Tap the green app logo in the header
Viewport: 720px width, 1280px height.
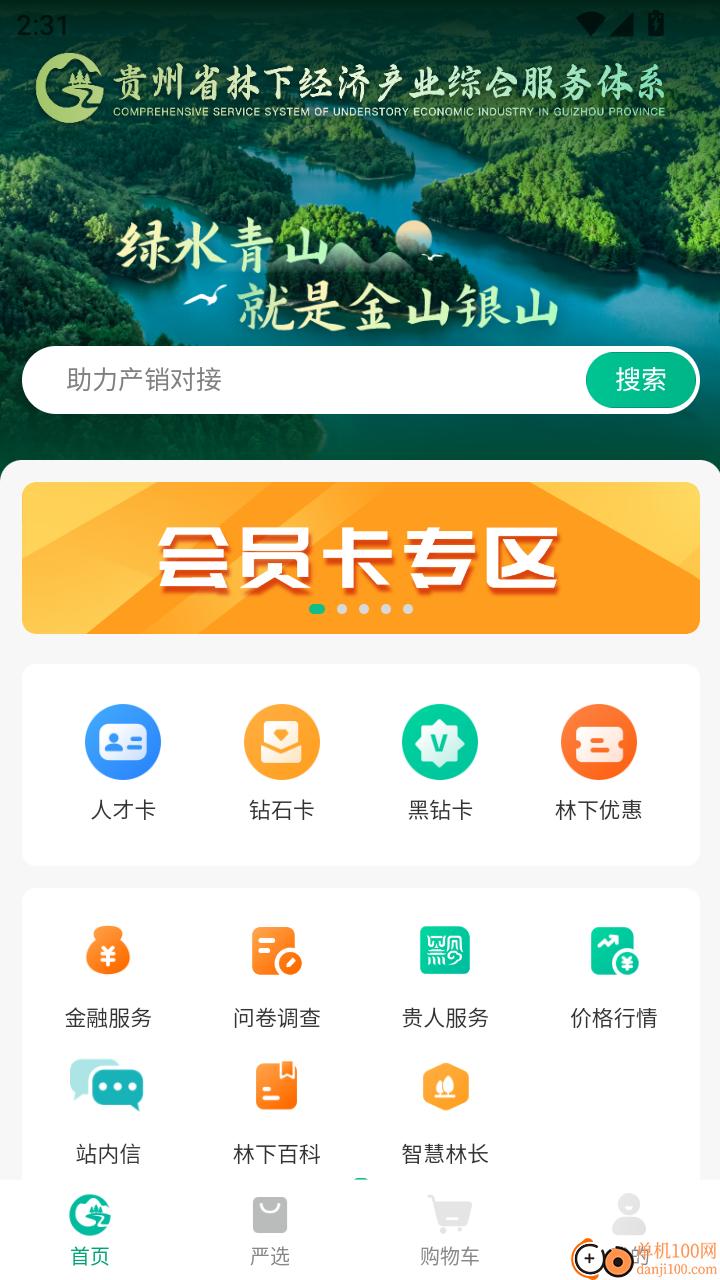[x=72, y=87]
